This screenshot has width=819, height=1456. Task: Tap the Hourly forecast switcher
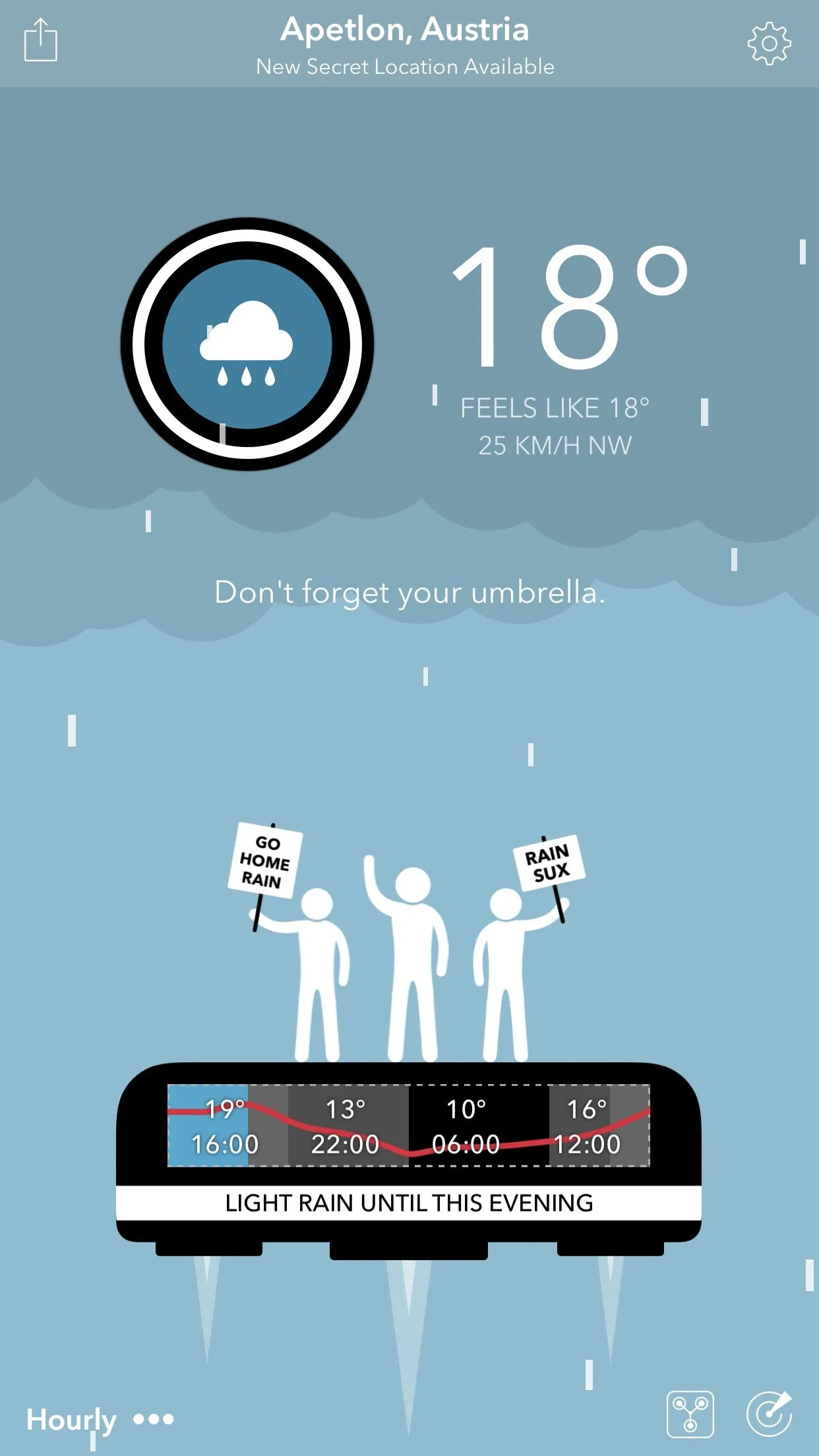pos(100,1418)
